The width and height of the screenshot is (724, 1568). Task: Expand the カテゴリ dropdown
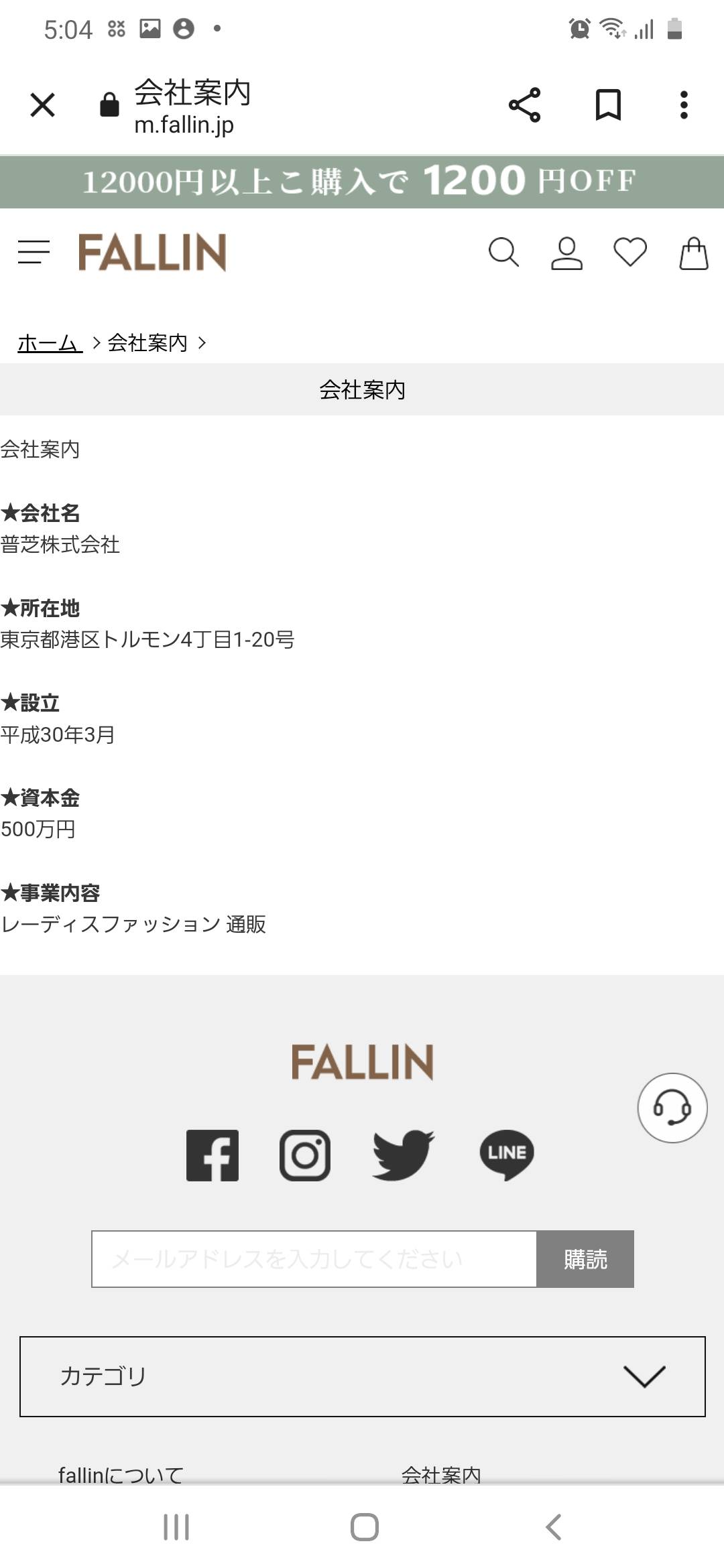pos(362,1376)
